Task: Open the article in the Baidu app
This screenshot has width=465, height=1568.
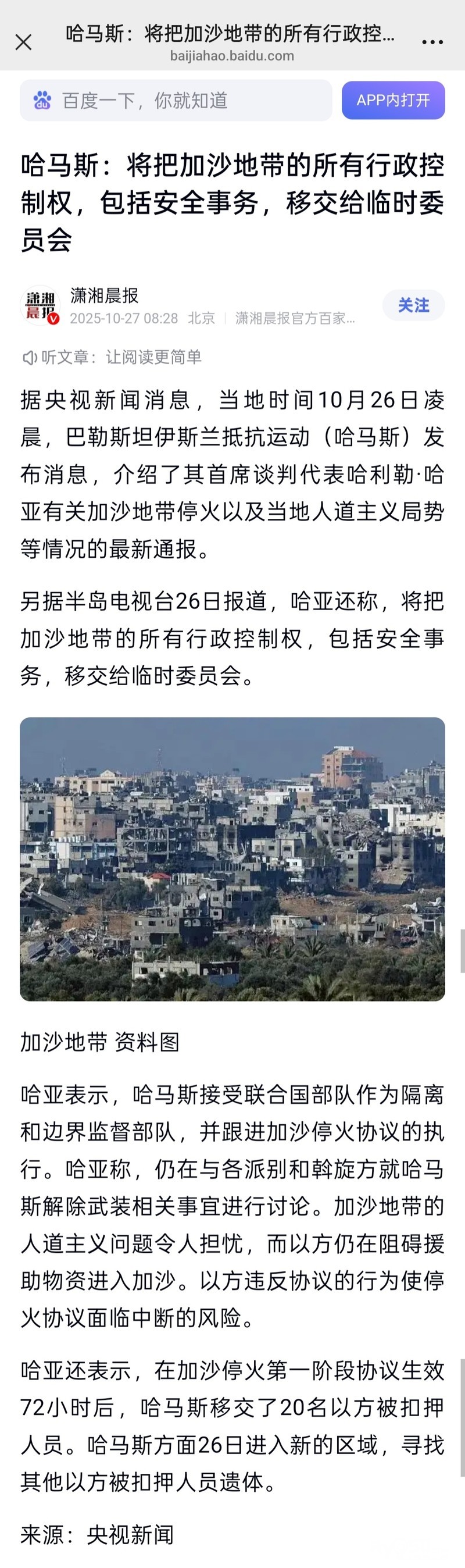Action: [393, 101]
